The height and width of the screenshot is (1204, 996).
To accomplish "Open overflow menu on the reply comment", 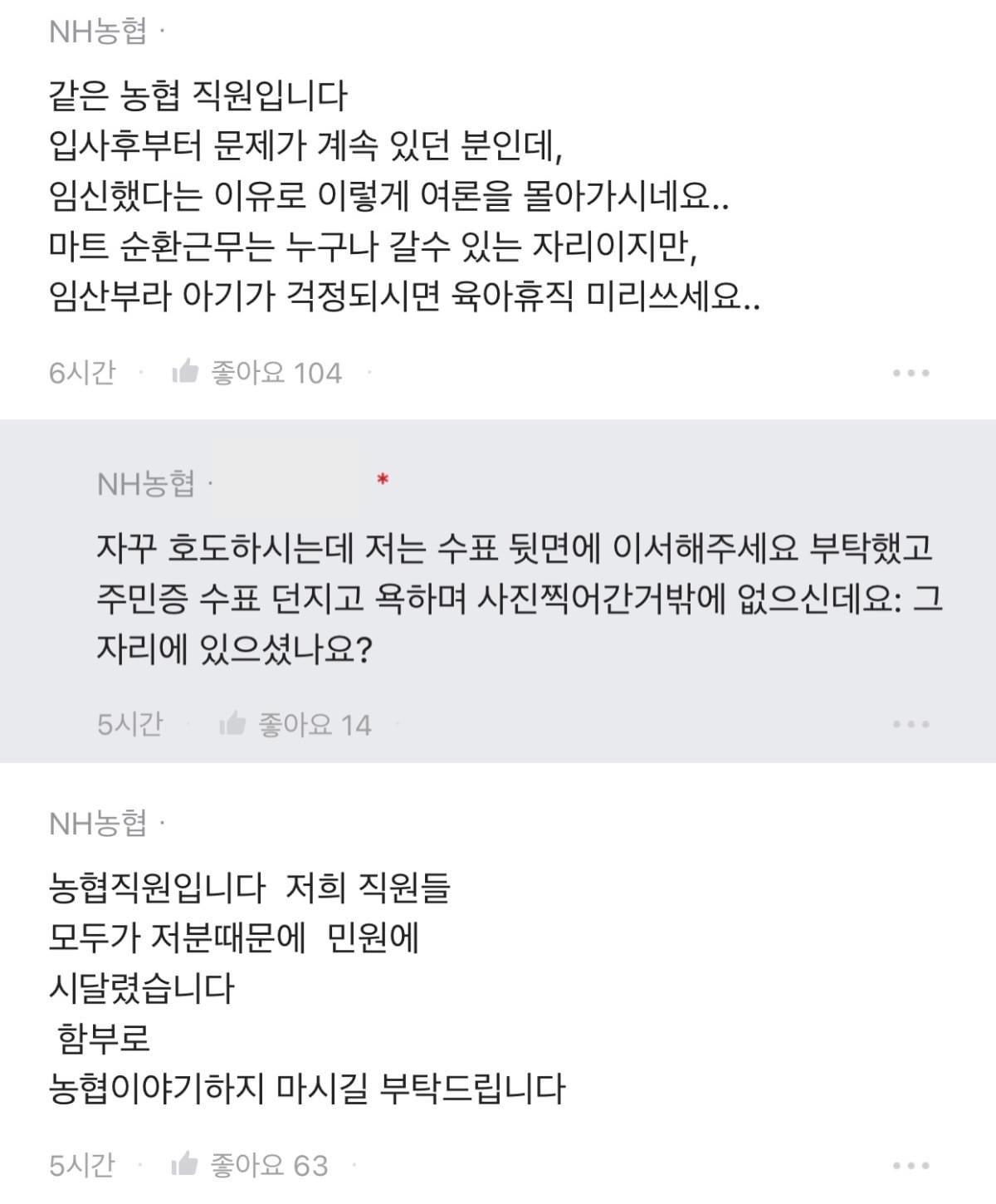I will (911, 725).
